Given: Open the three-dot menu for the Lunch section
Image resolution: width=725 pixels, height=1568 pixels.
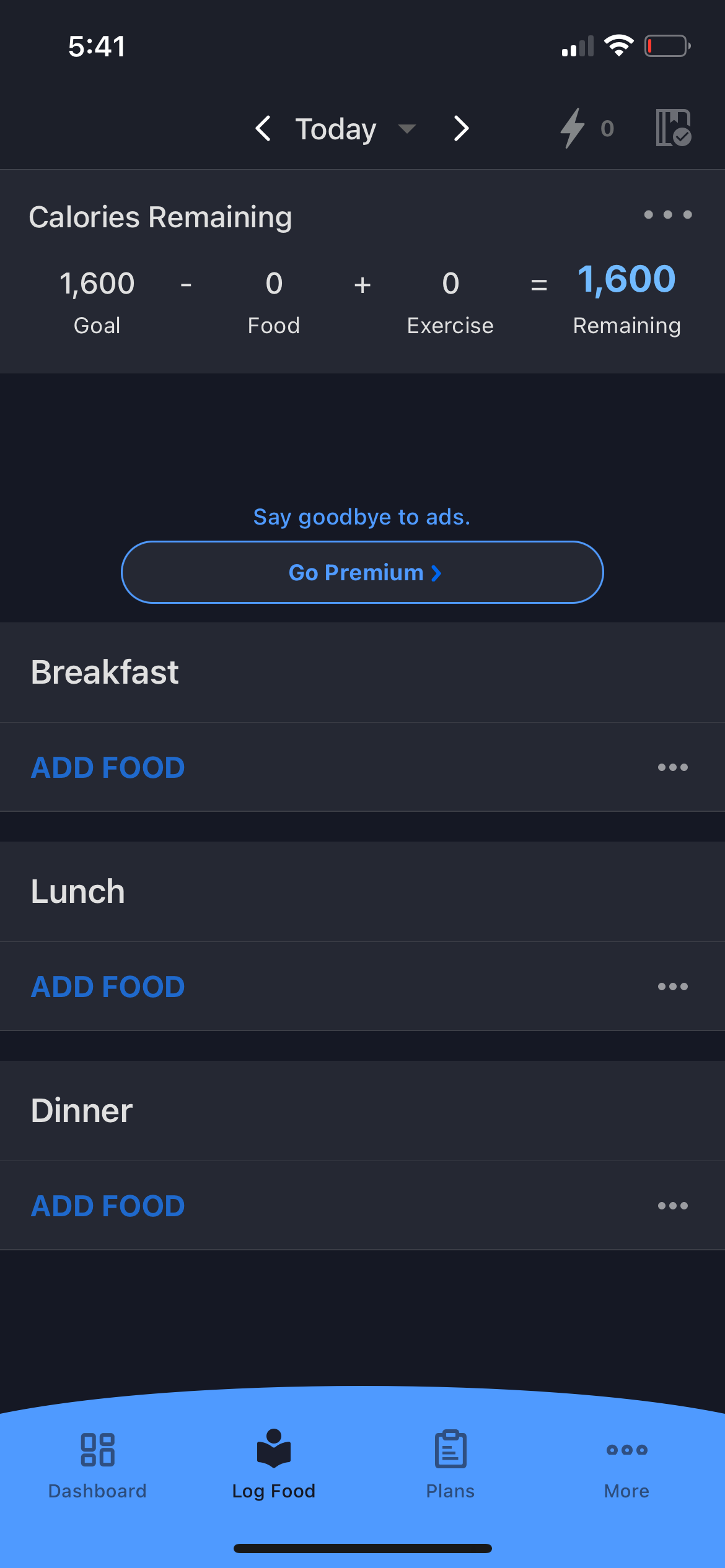Looking at the screenshot, I should pos(672,987).
